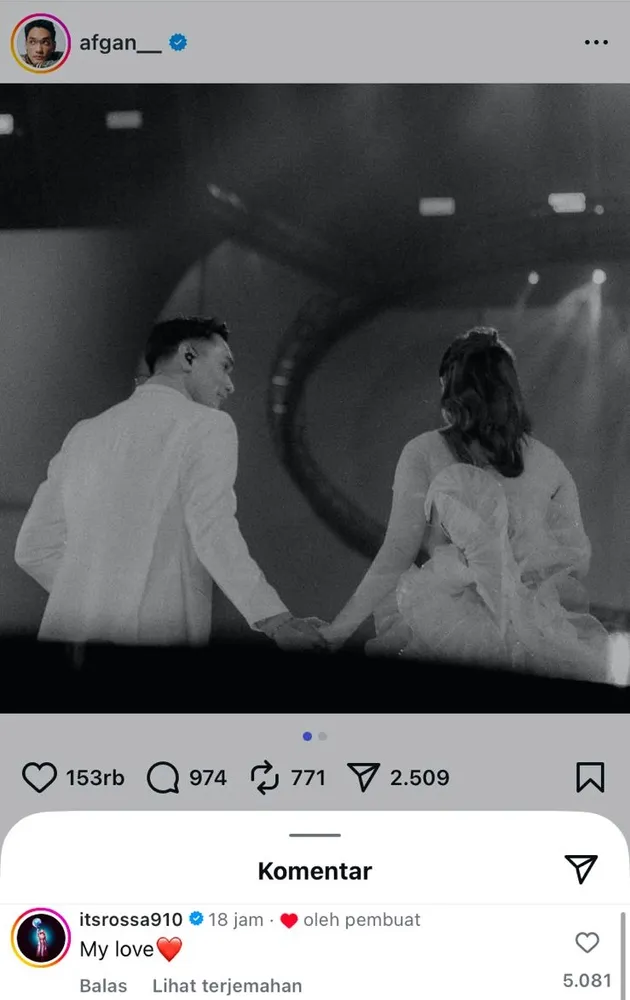Screen dimensions: 630x1000
Task: Tap the photo carousel page indicator
Action: point(315,736)
